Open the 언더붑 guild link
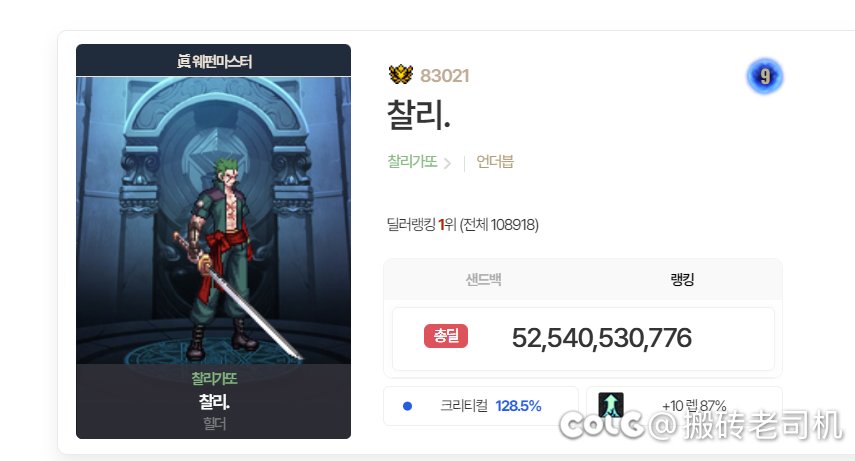855x461 pixels. pyautogui.click(x=495, y=162)
